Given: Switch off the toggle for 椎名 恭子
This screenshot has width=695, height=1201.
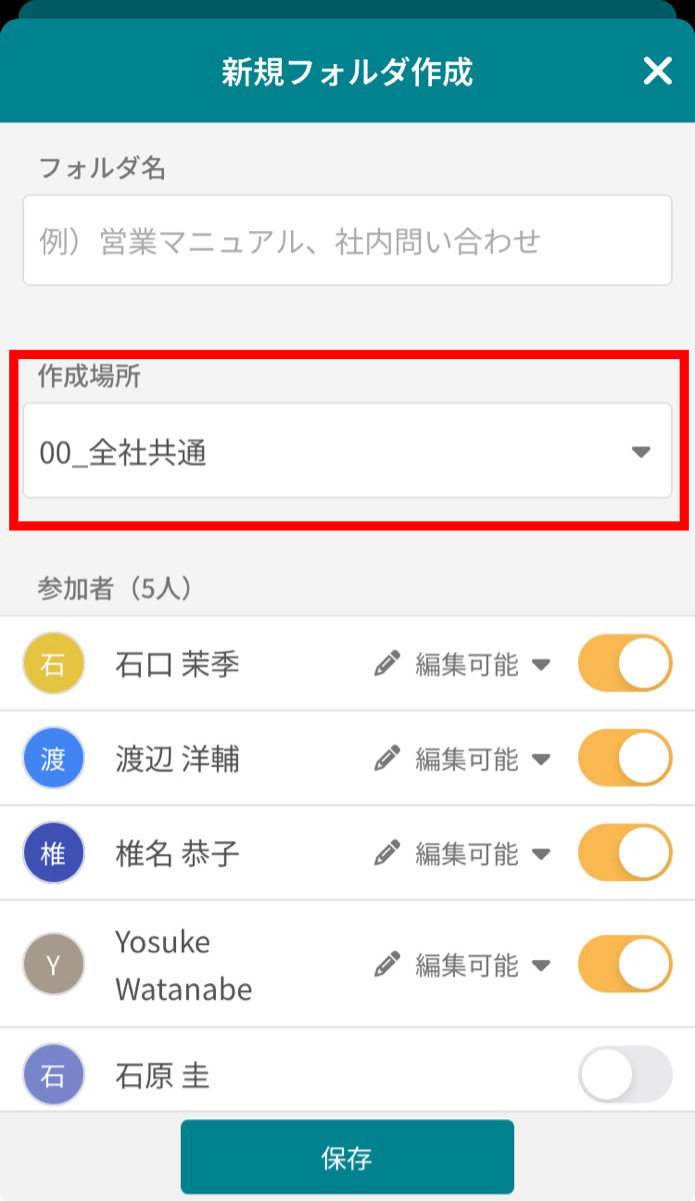Looking at the screenshot, I should click(x=625, y=853).
